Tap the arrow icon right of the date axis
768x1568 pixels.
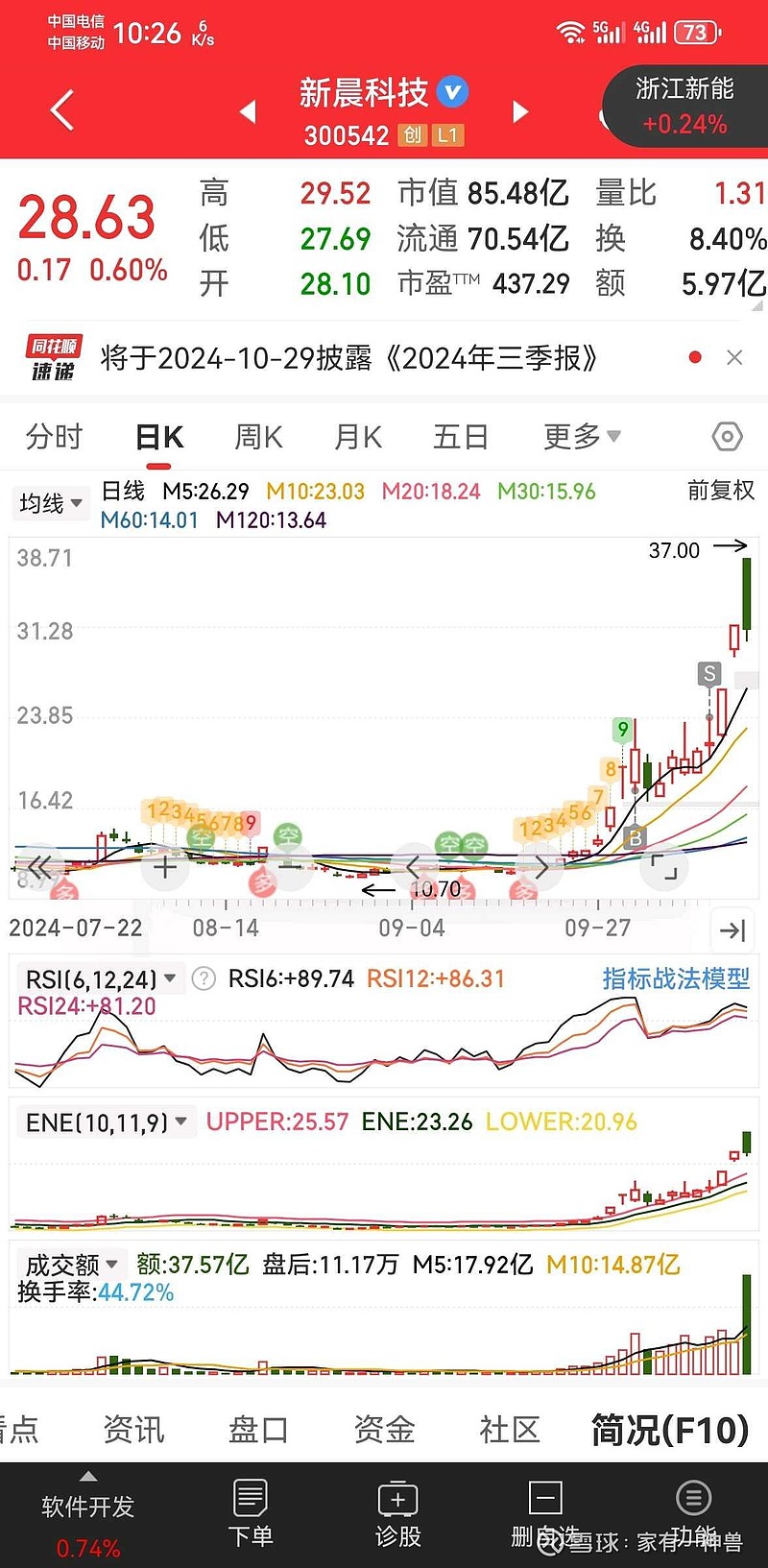(x=732, y=929)
